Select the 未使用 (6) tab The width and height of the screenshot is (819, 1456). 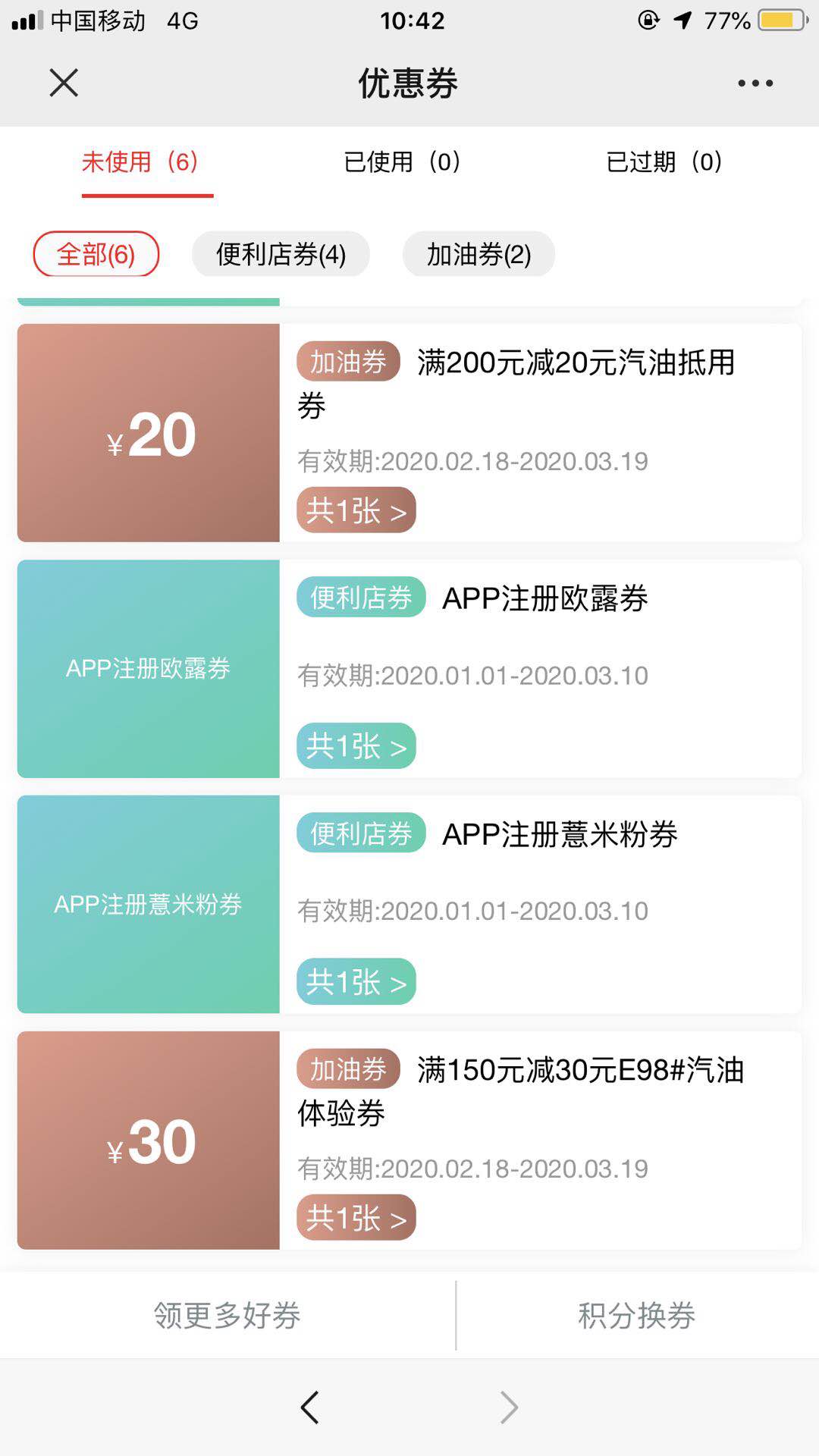pos(140,162)
